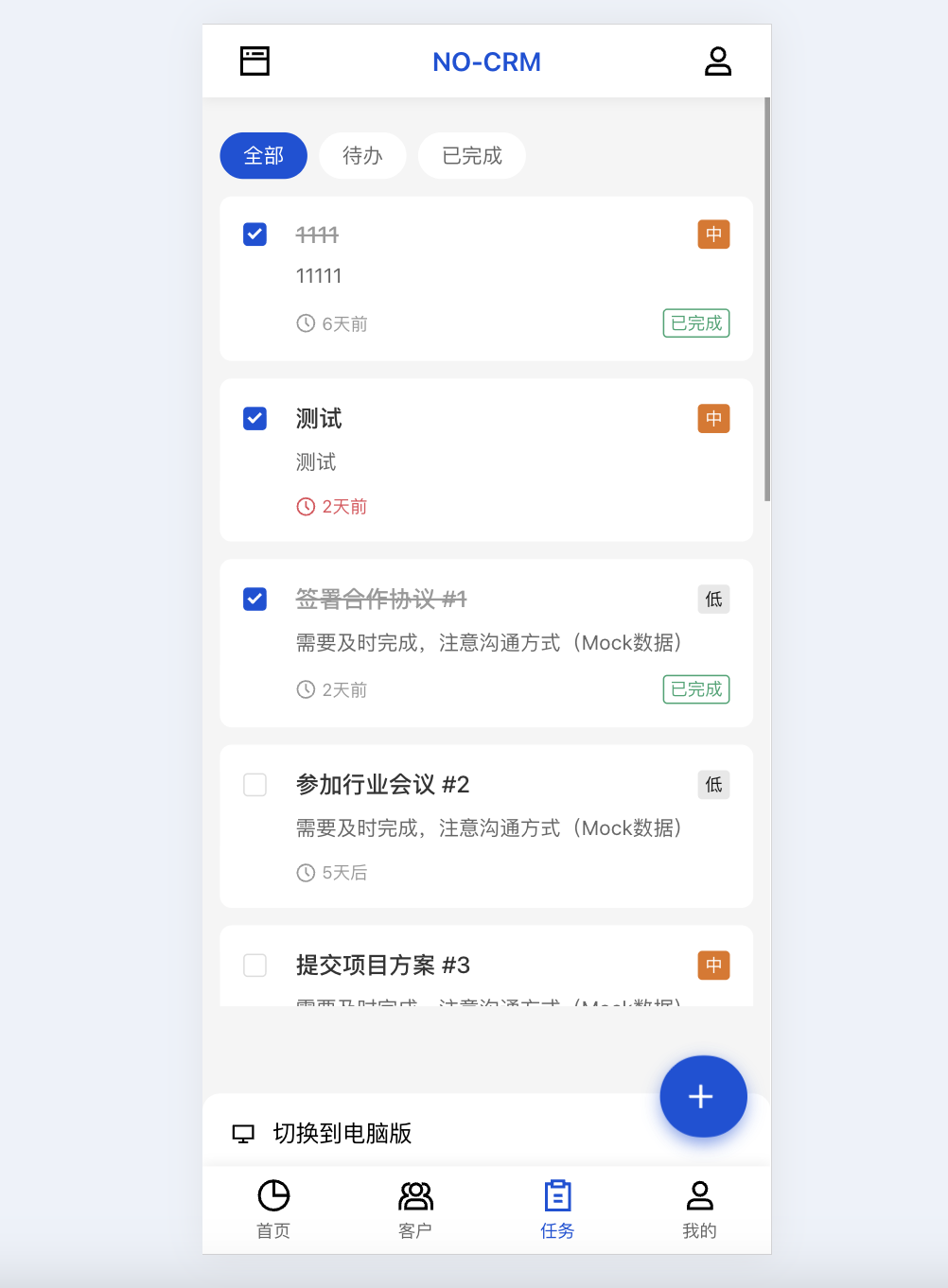The height and width of the screenshot is (1288, 948).
Task: Tap the profile icon in the top right
Action: coord(718,61)
